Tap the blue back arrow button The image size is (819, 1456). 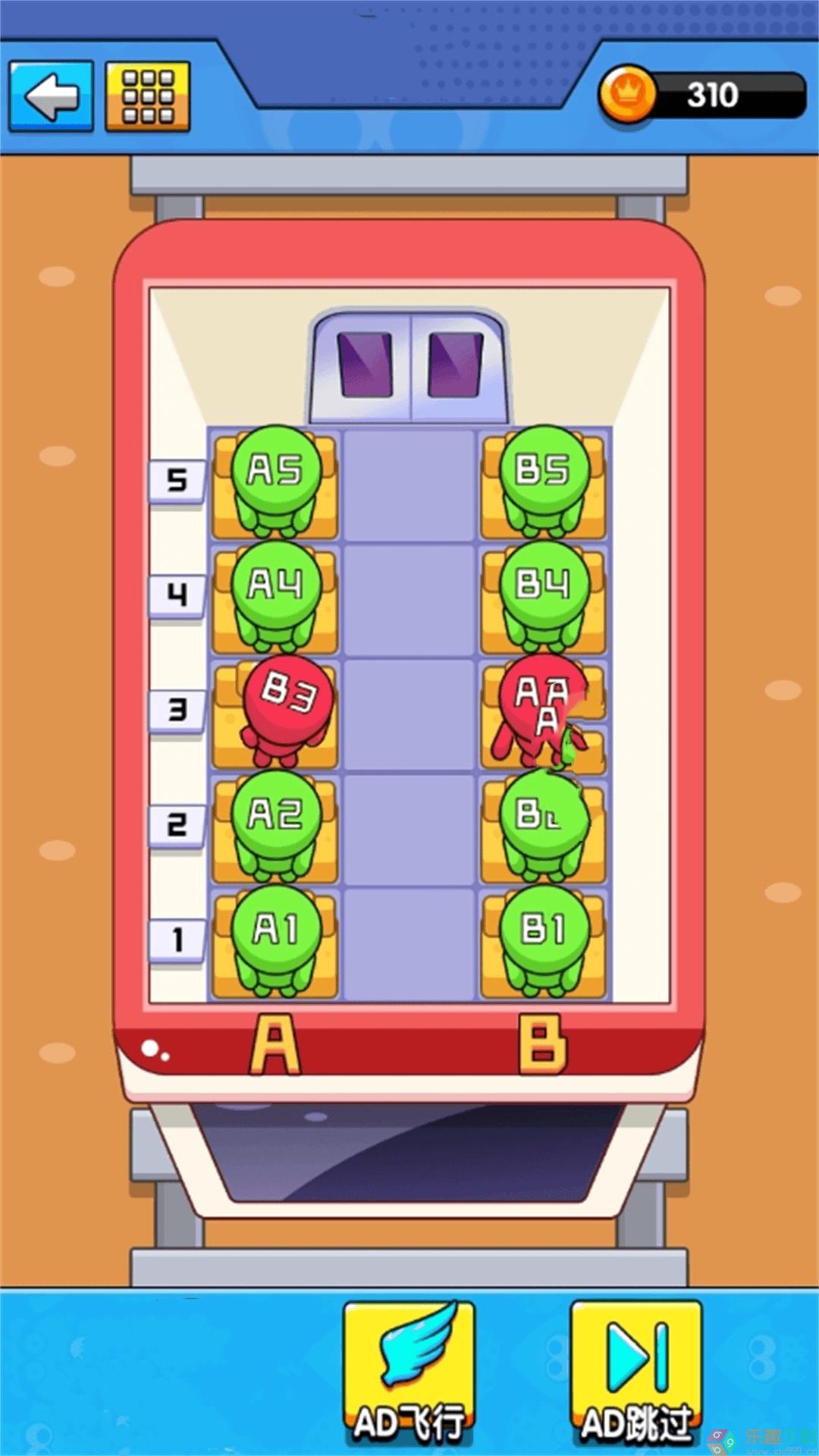click(51, 96)
